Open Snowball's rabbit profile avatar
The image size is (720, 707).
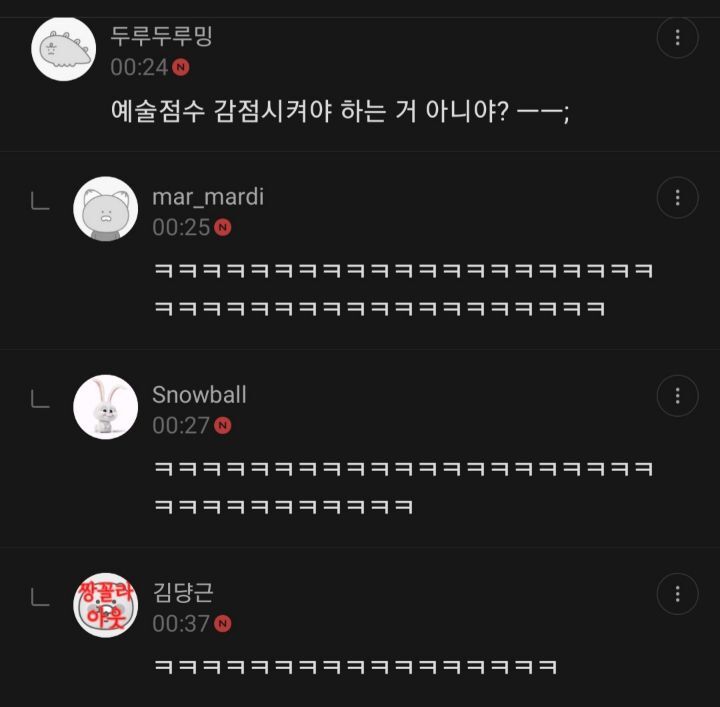click(105, 406)
